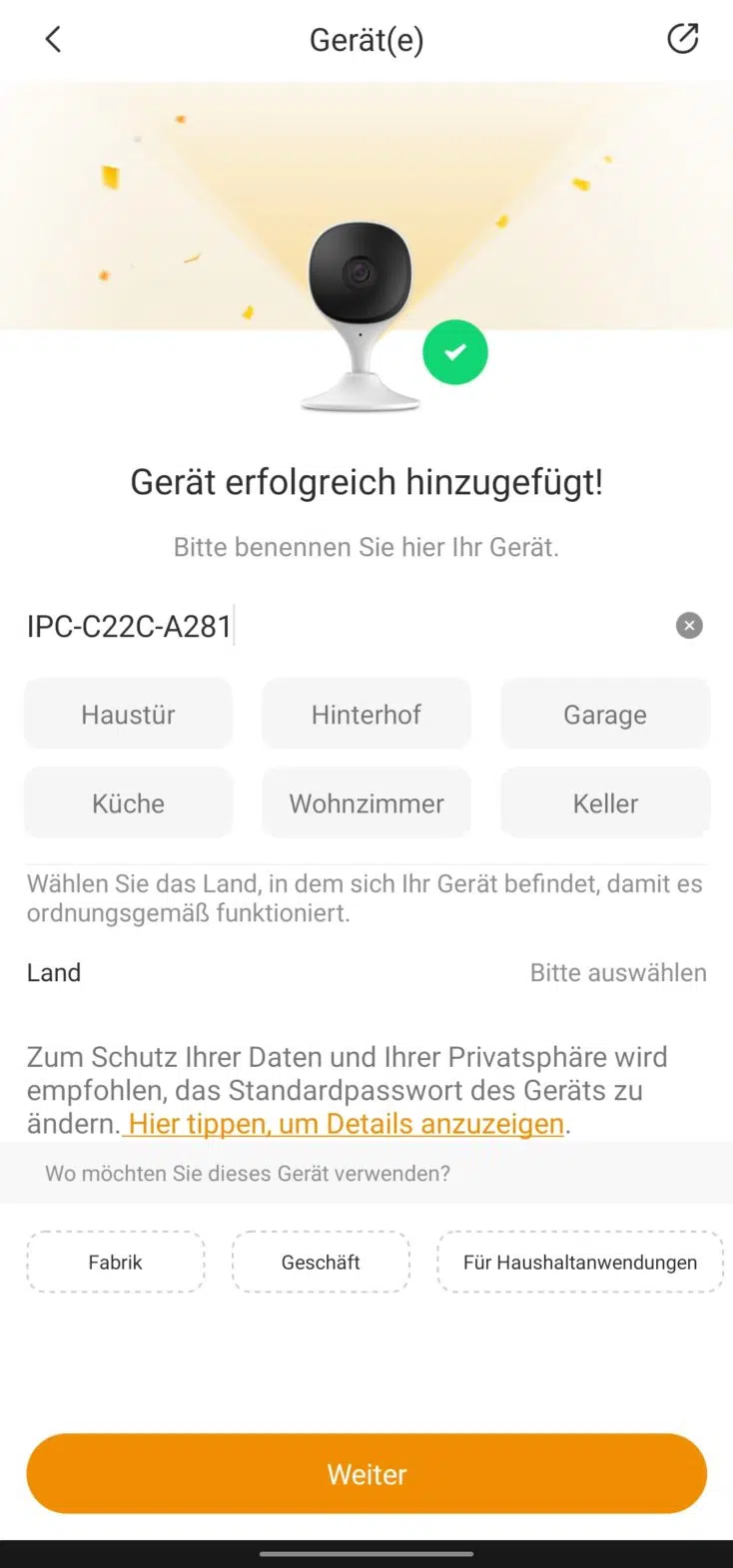Screen dimensions: 733x1568
Task: Select Geschäft as usage type
Action: 321,1262
